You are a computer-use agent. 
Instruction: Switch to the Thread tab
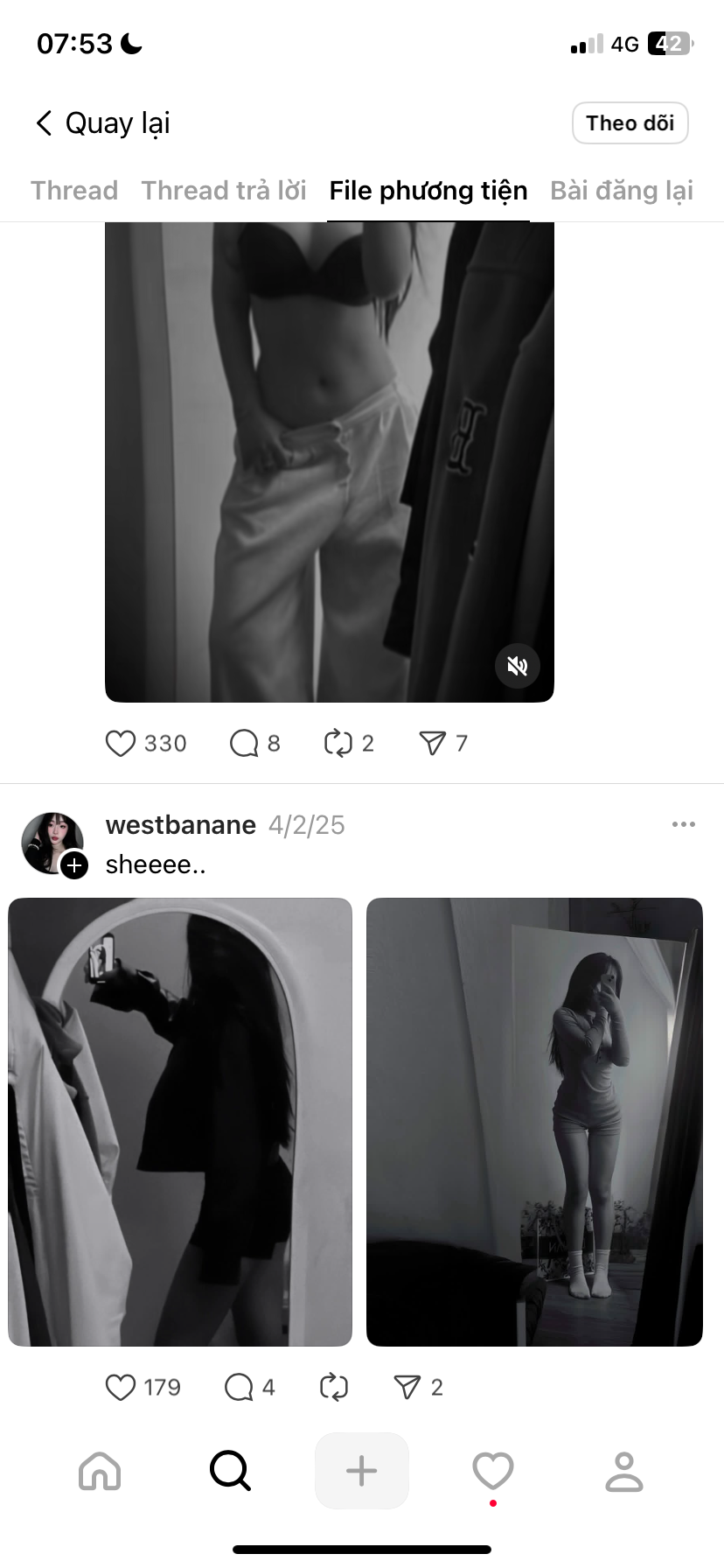pos(74,191)
